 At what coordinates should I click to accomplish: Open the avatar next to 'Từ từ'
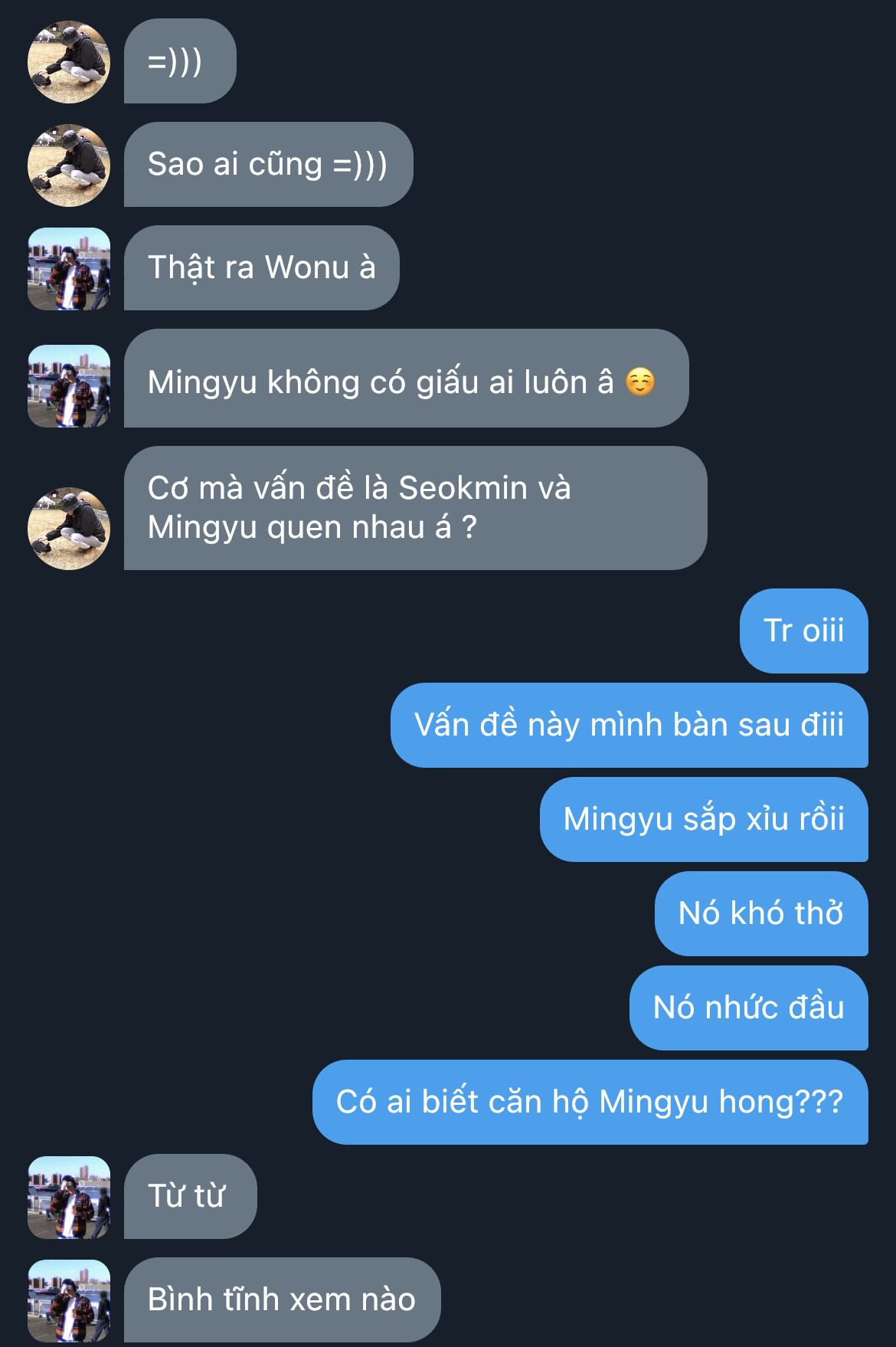(69, 1198)
